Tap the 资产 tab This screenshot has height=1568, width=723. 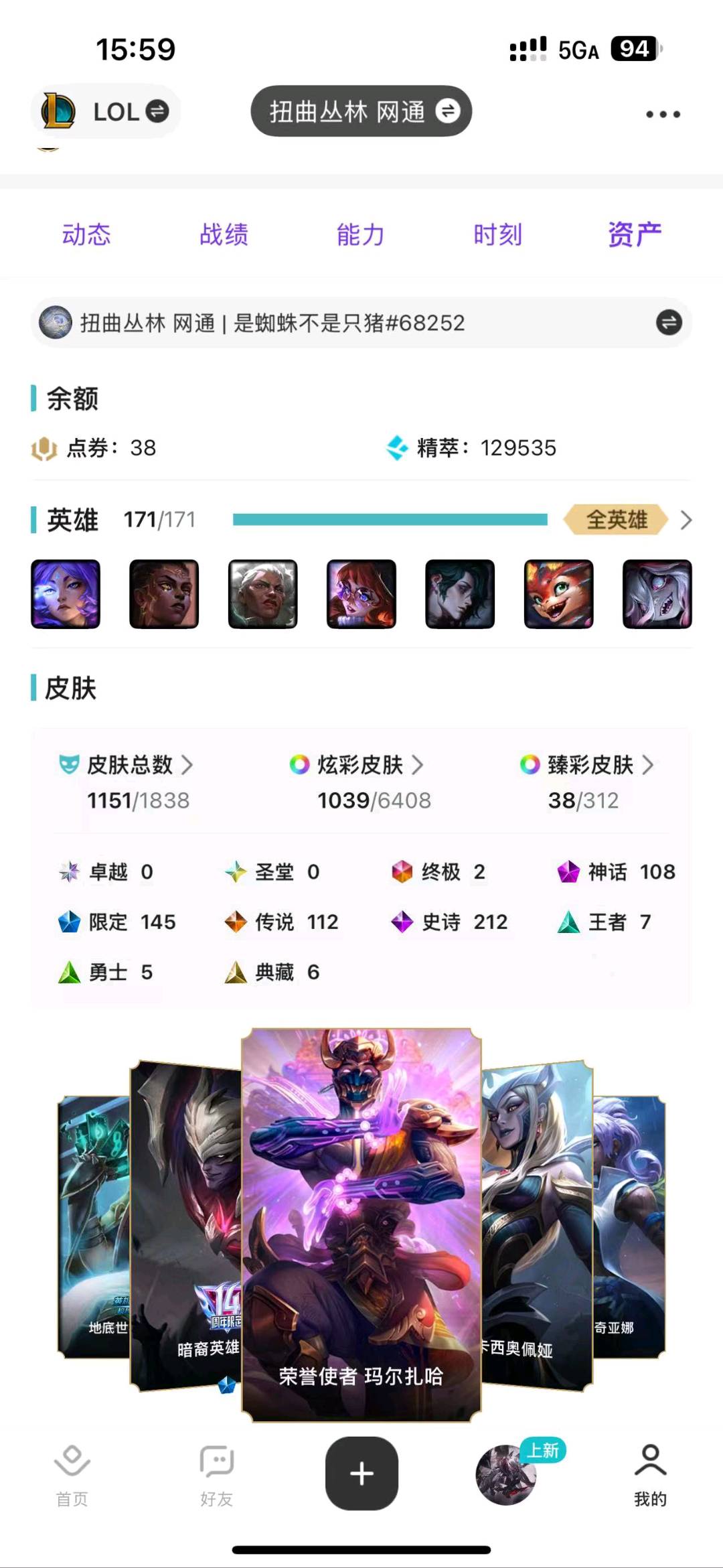[635, 234]
